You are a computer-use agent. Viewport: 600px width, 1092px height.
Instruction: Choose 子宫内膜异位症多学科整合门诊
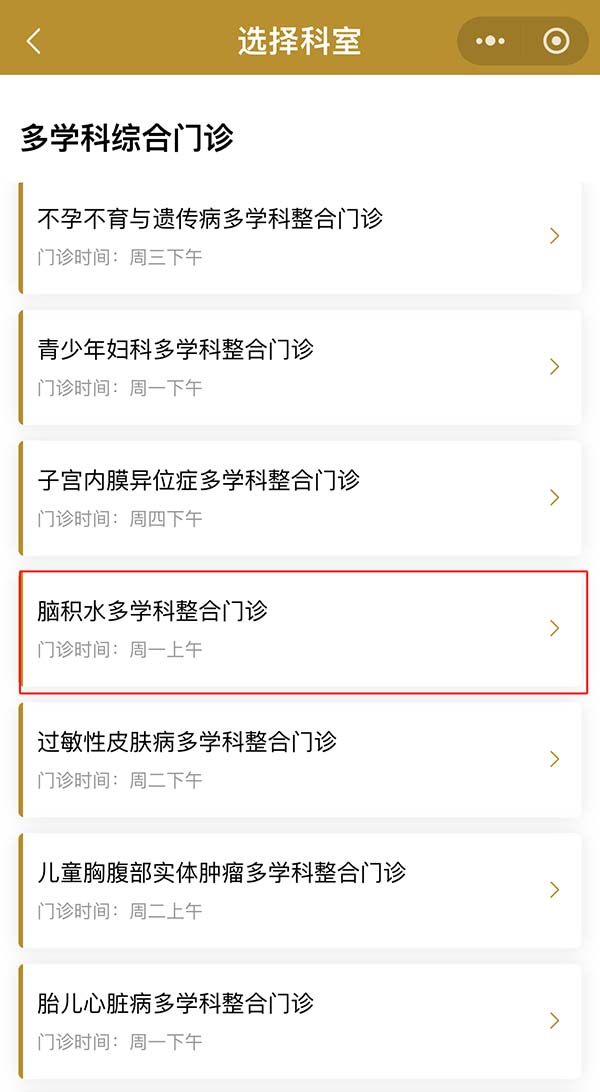click(x=300, y=498)
